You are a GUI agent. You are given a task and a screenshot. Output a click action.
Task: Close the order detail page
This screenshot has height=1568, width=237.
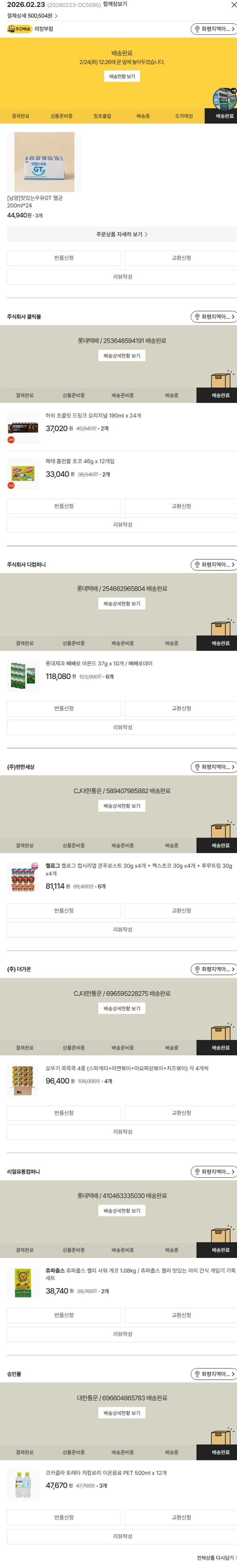233,5
